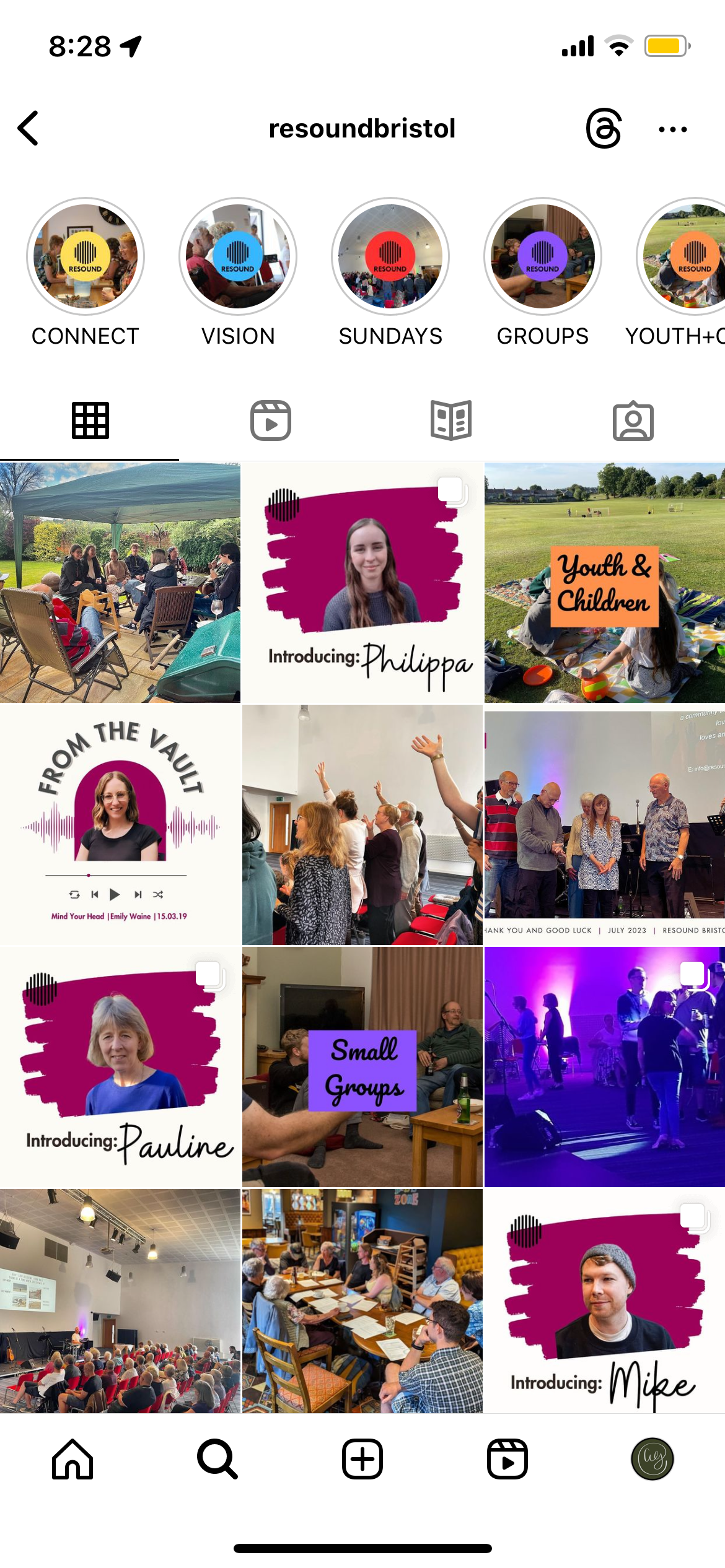Screen dimensions: 725x1568
Task: Open the Search and explore tab
Action: click(x=217, y=1458)
